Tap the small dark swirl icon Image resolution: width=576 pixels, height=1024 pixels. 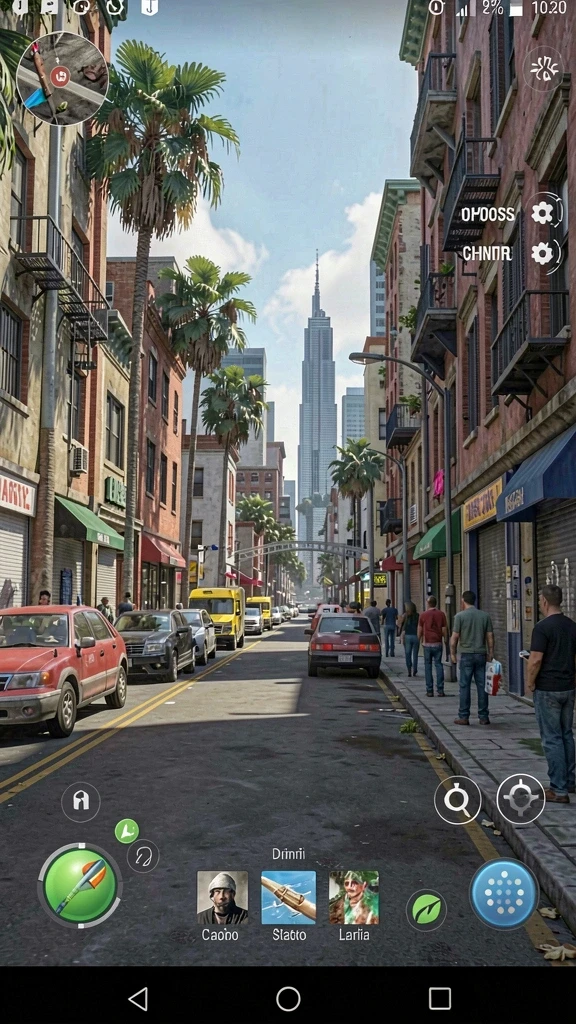click(143, 856)
